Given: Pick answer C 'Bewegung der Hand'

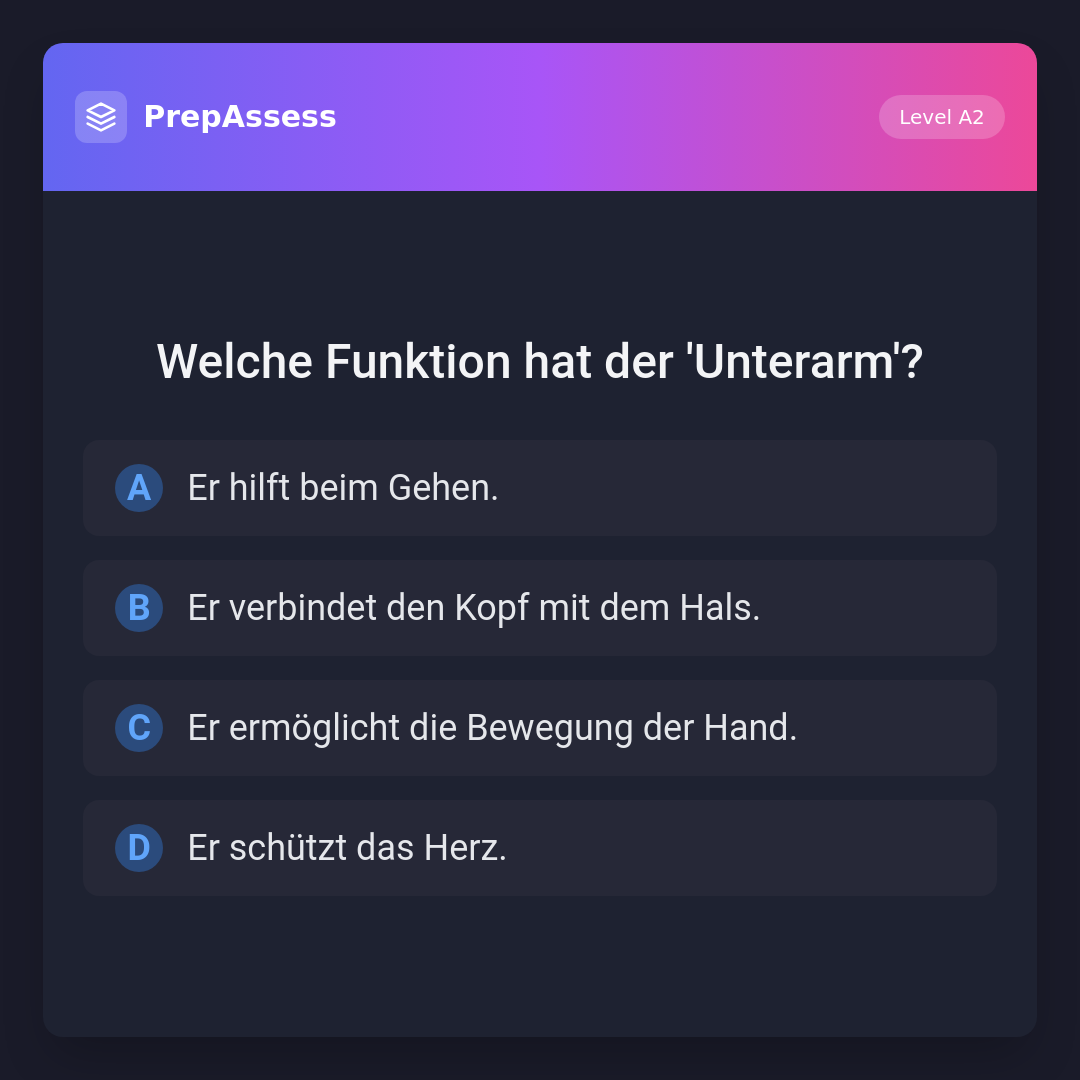Looking at the screenshot, I should (540, 728).
